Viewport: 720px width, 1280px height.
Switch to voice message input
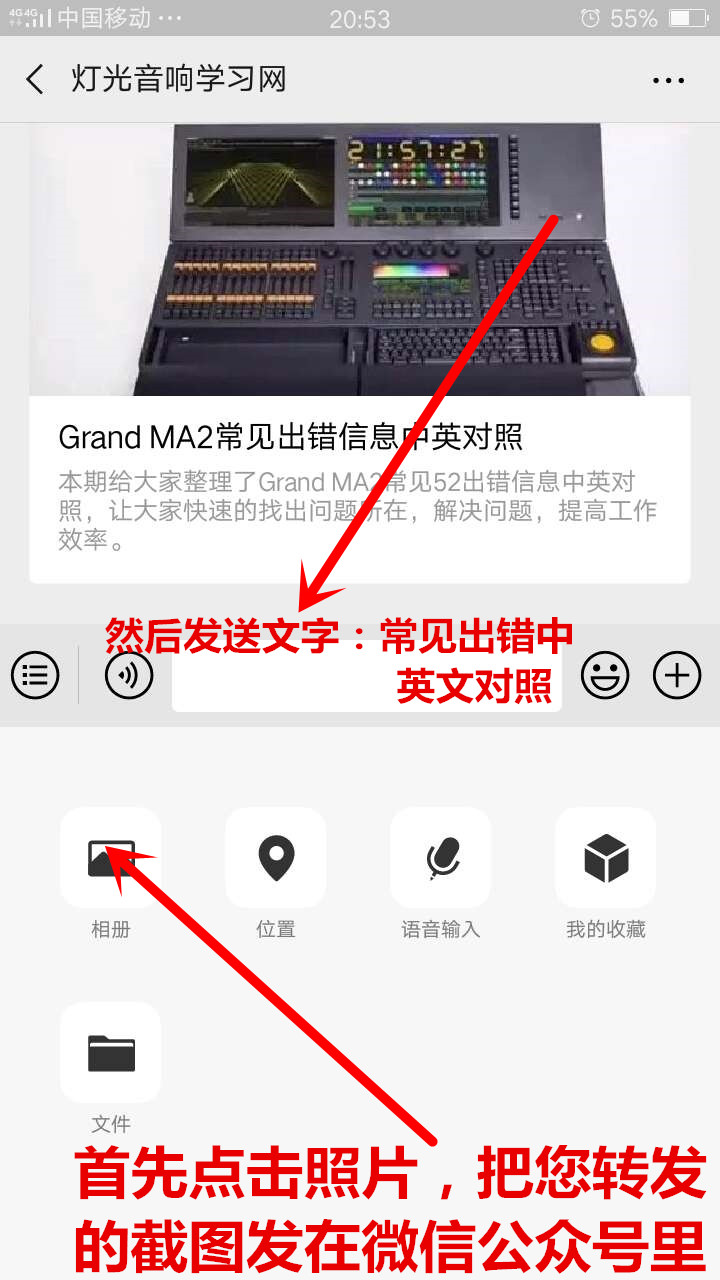tap(129, 675)
